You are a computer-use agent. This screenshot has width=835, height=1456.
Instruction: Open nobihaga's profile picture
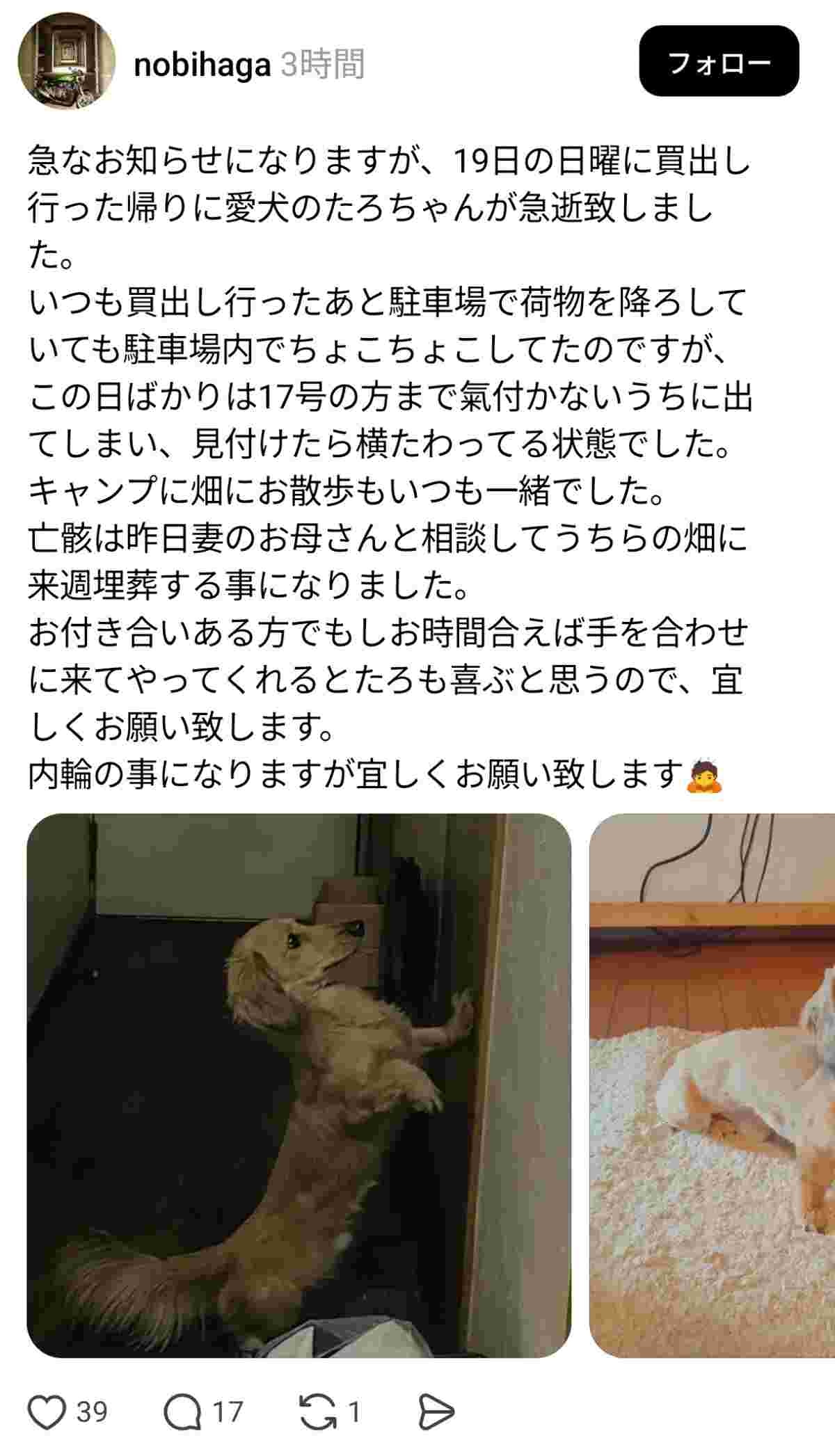click(x=66, y=61)
